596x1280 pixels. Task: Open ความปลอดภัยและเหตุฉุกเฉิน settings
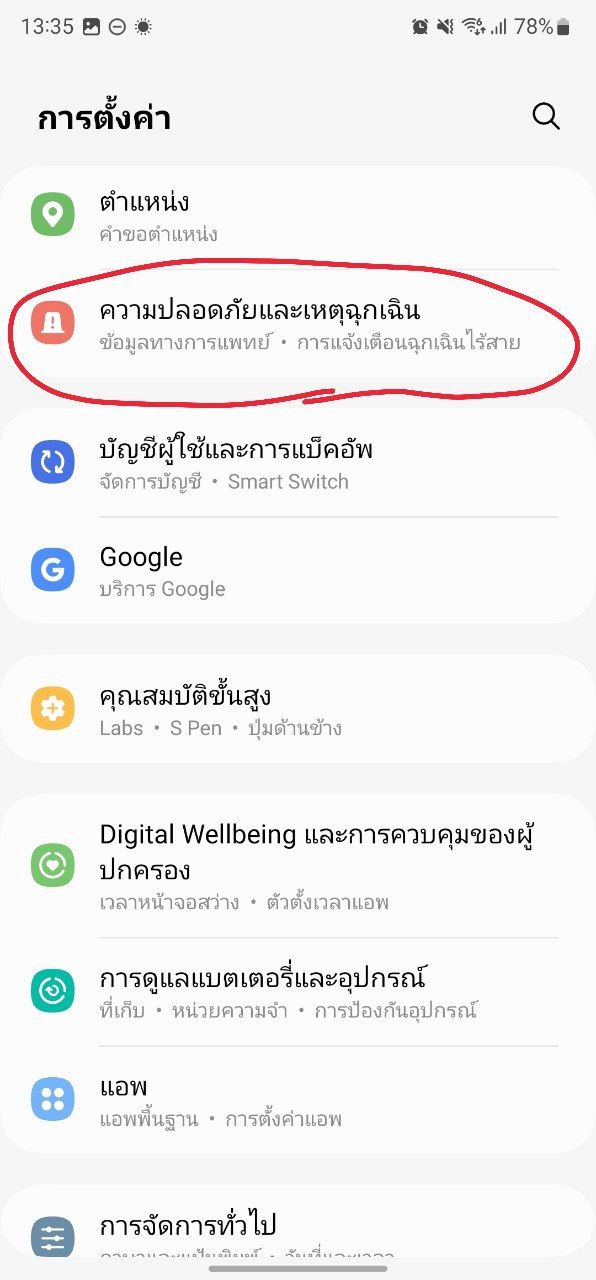(298, 323)
